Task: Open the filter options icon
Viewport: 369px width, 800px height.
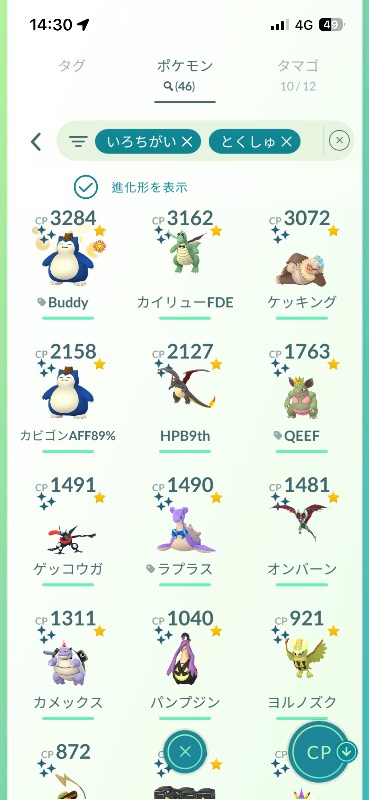Action: point(78,141)
